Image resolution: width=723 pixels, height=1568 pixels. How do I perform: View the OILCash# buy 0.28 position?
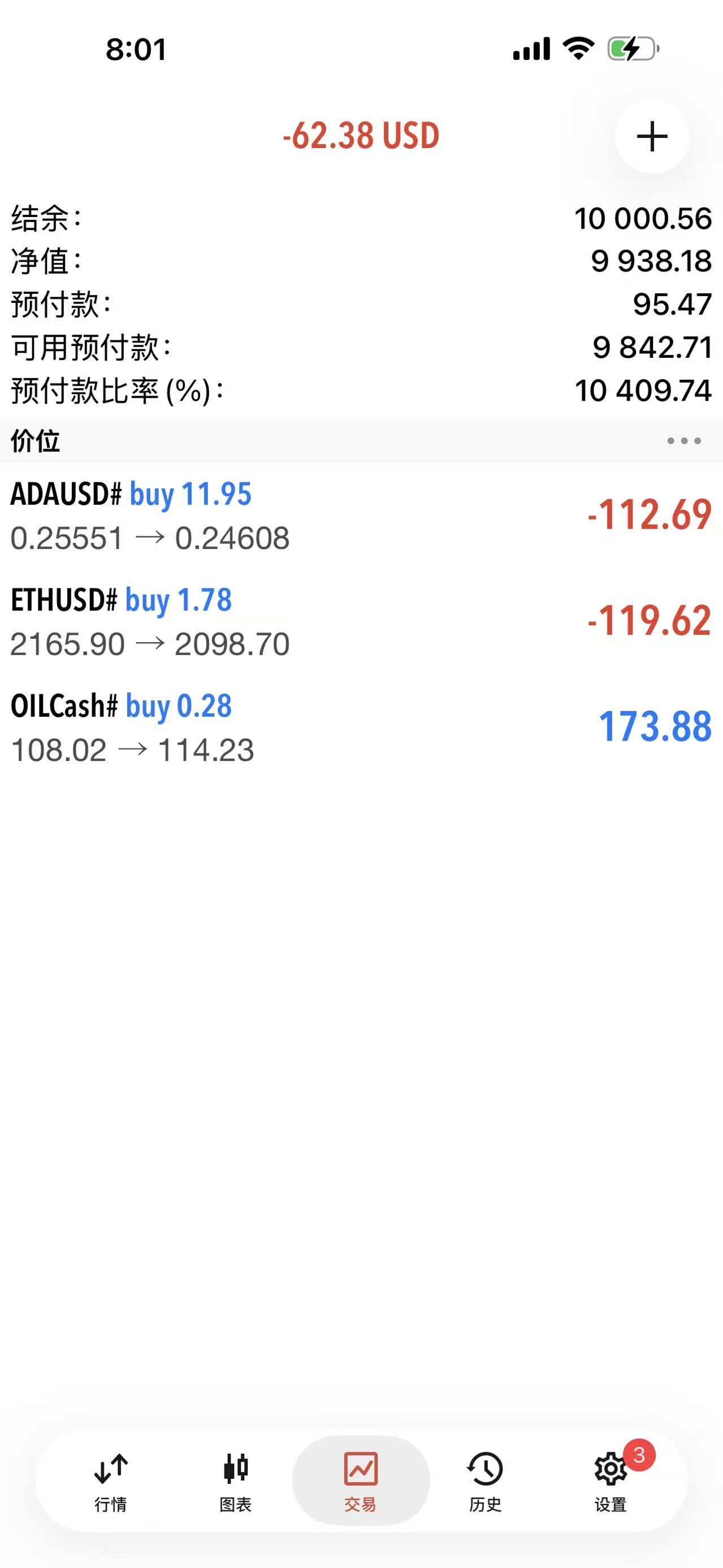362,727
